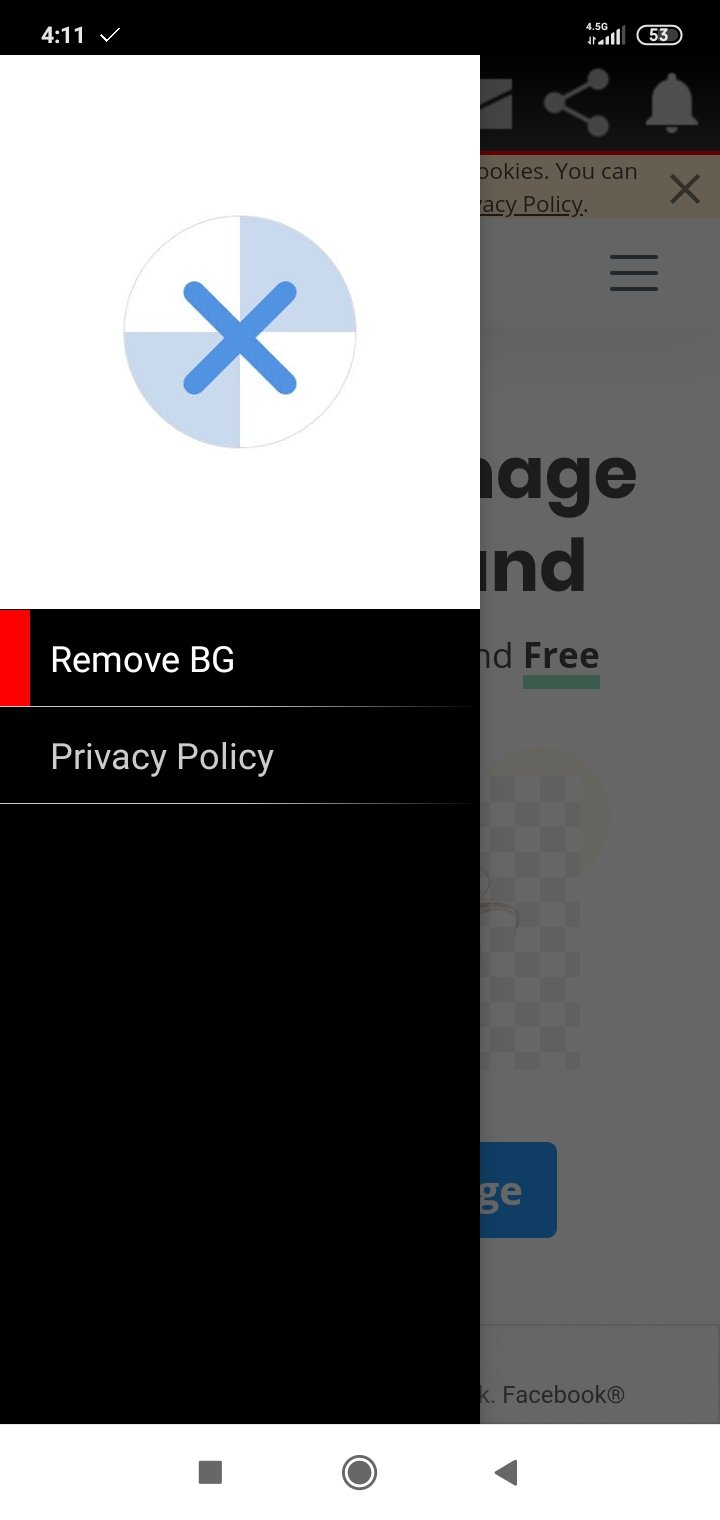The height and width of the screenshot is (1520, 720).
Task: Tap the blue upload image button
Action: [x=518, y=1190]
